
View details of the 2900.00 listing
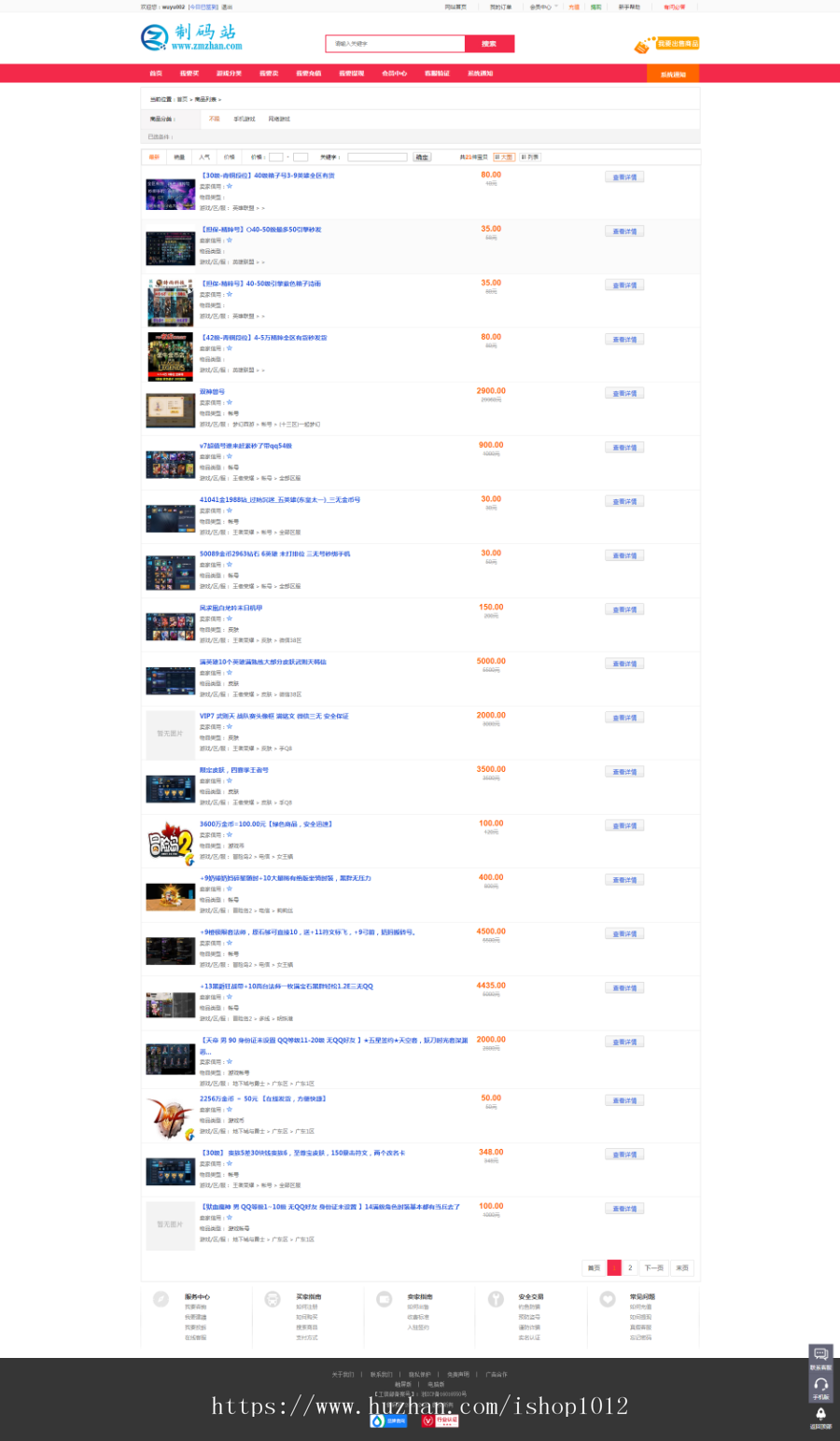tap(624, 394)
